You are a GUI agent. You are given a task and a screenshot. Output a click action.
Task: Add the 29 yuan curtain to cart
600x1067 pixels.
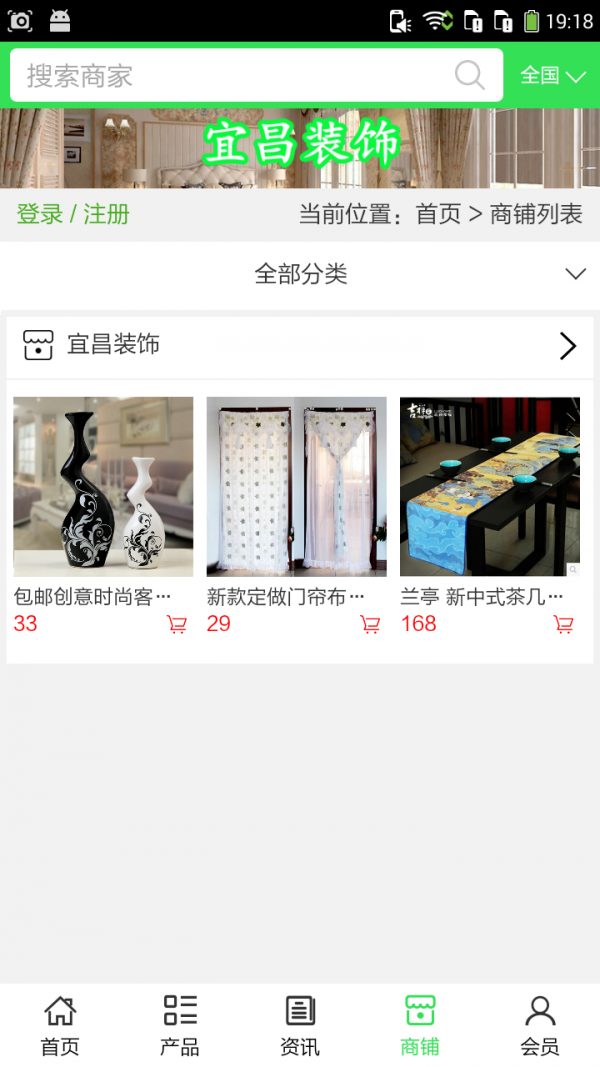[x=370, y=625]
